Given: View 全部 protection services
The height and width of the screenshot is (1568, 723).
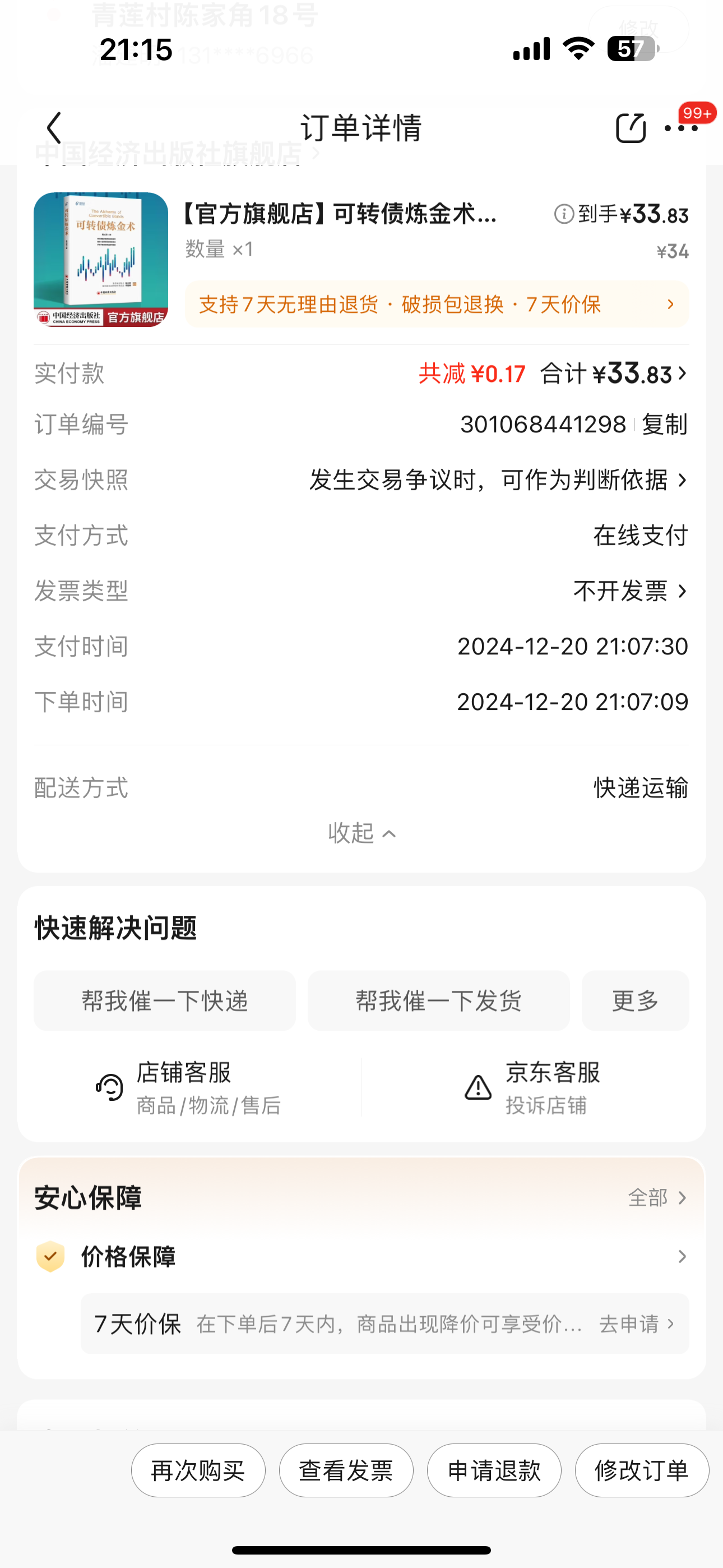Looking at the screenshot, I should click(656, 1198).
